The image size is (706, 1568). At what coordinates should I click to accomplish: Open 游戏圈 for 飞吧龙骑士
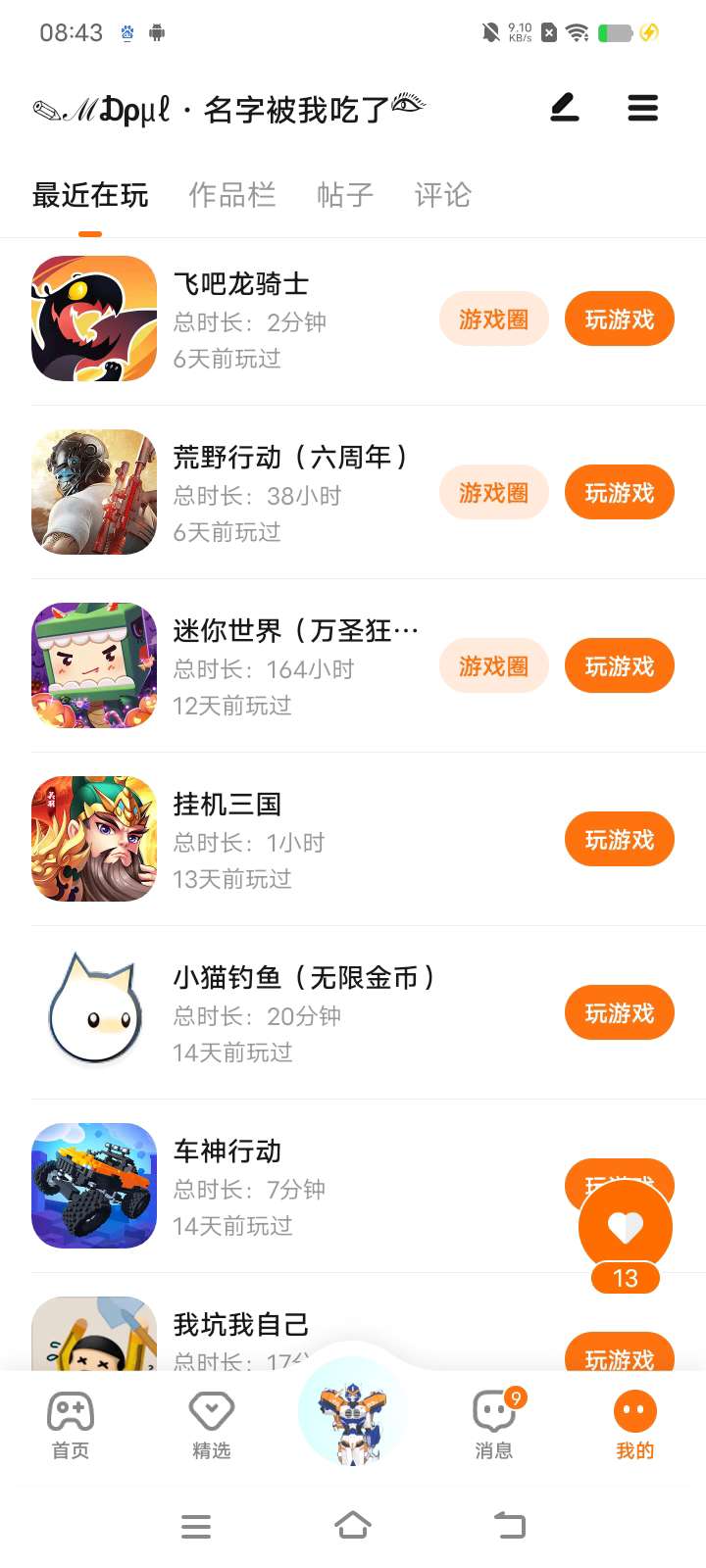pos(493,319)
